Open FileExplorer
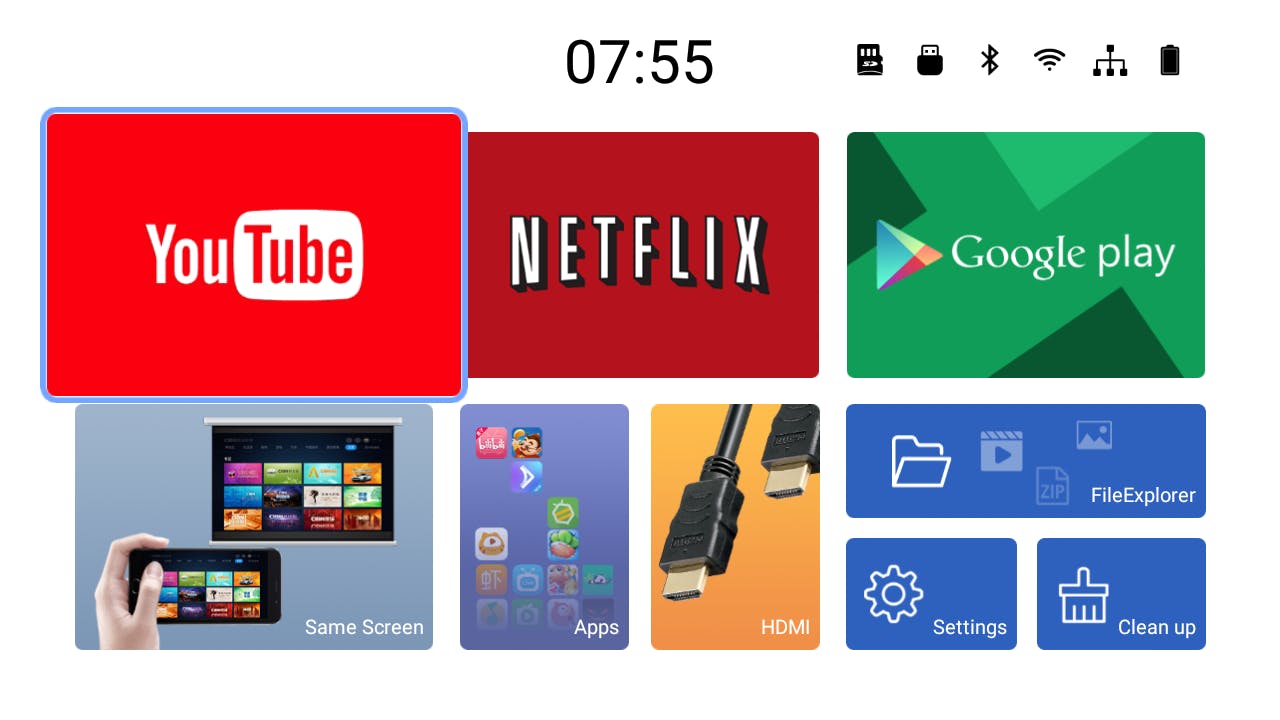1280x720 pixels. pyautogui.click(x=1025, y=461)
